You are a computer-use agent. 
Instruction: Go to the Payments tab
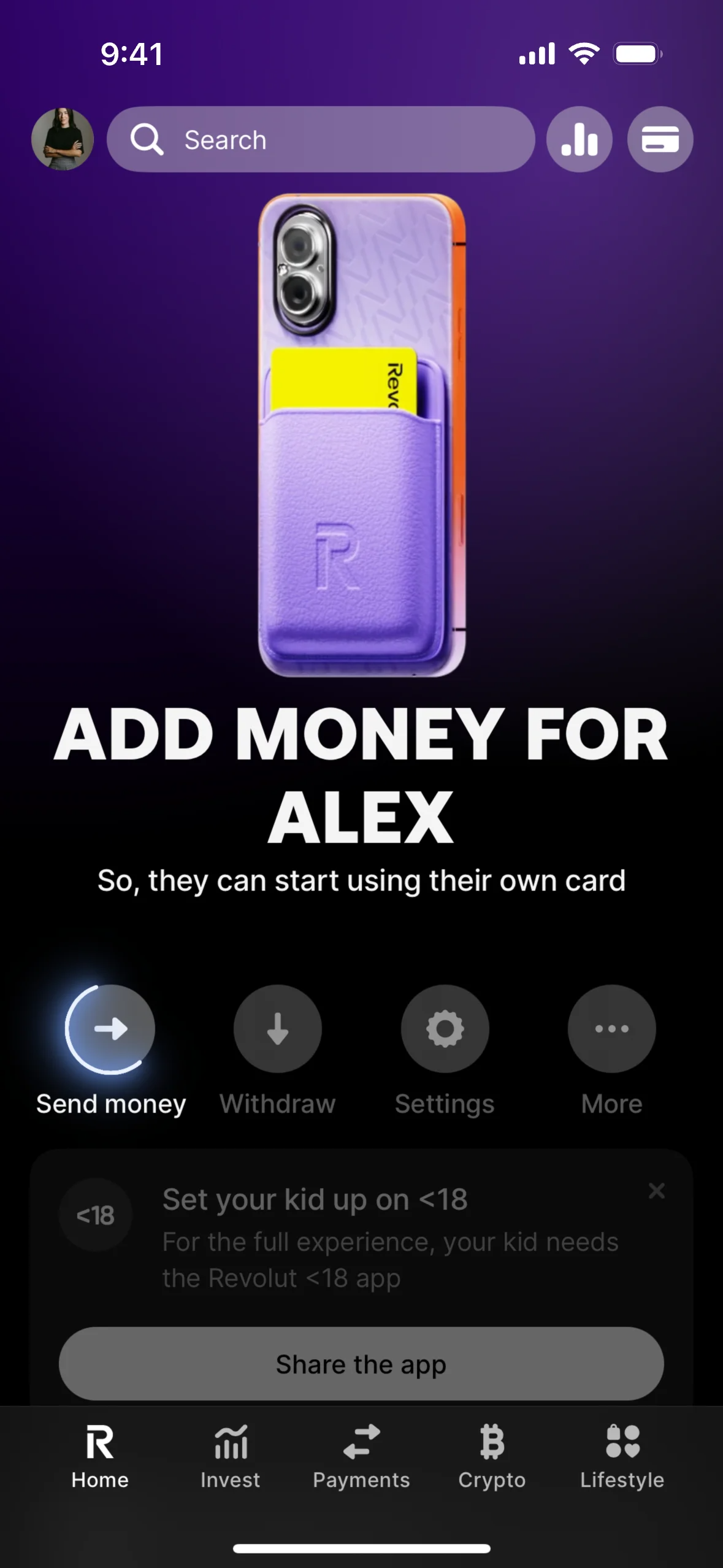[x=361, y=1456]
